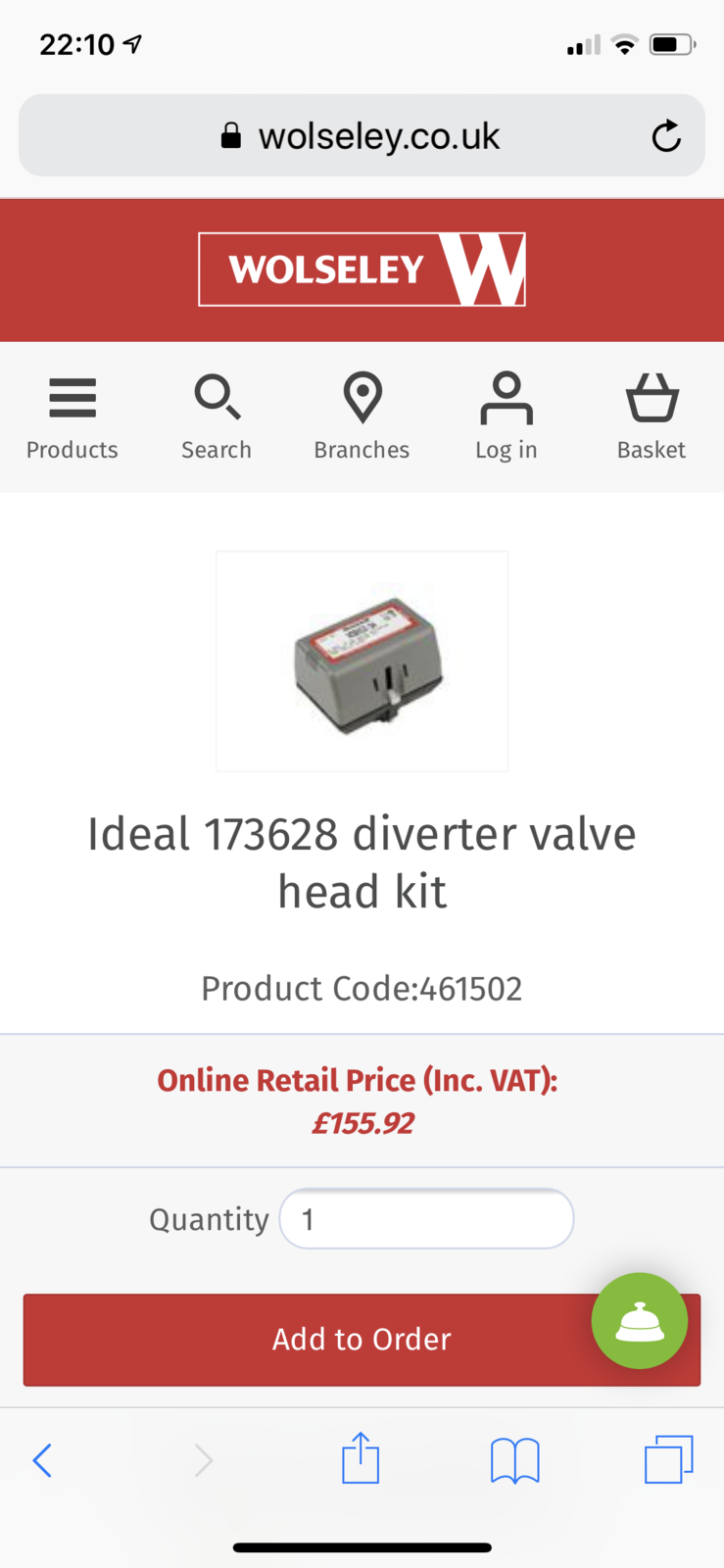Open the Search tool
Viewport: 724px width, 1568px height.
click(217, 416)
